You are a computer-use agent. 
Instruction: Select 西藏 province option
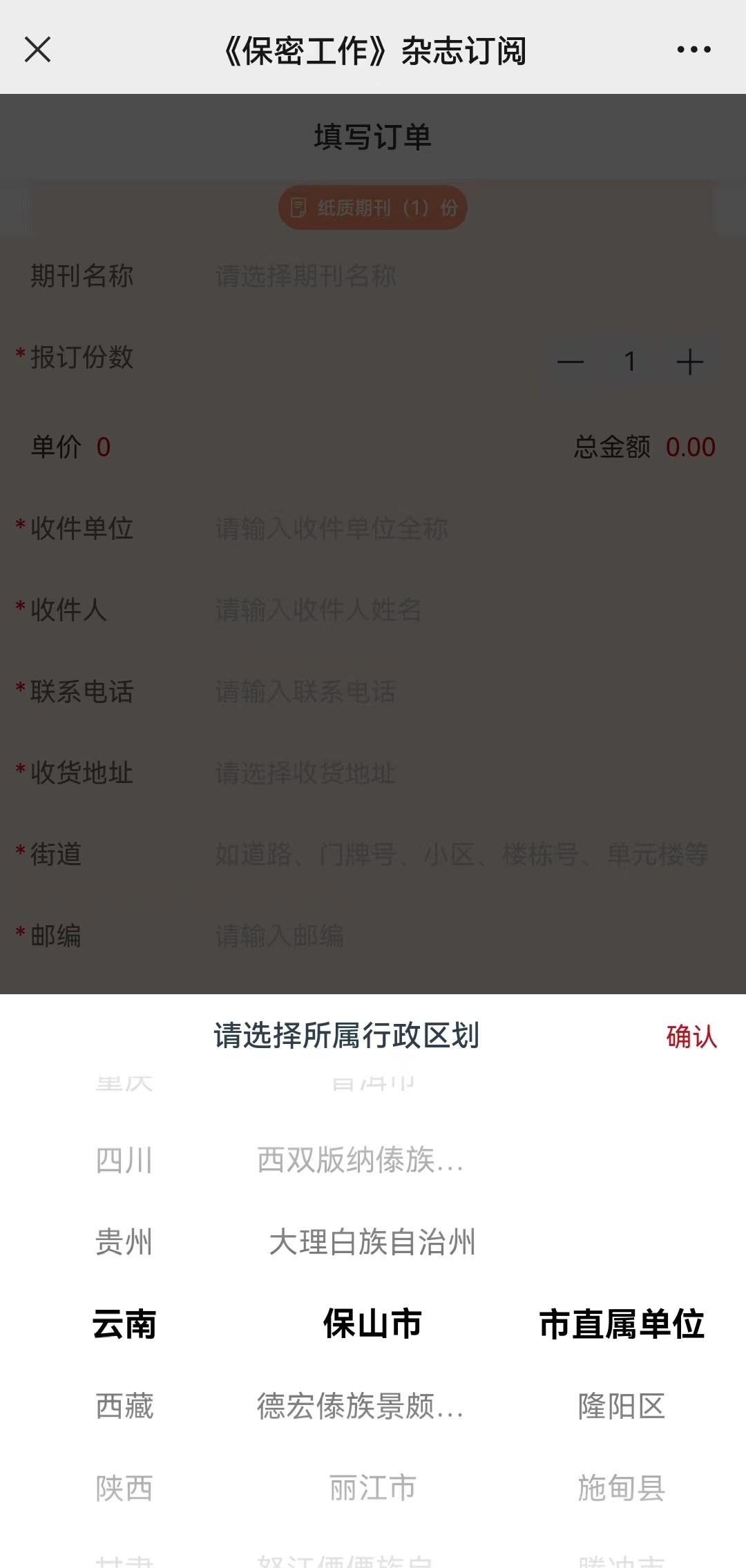[x=124, y=1406]
